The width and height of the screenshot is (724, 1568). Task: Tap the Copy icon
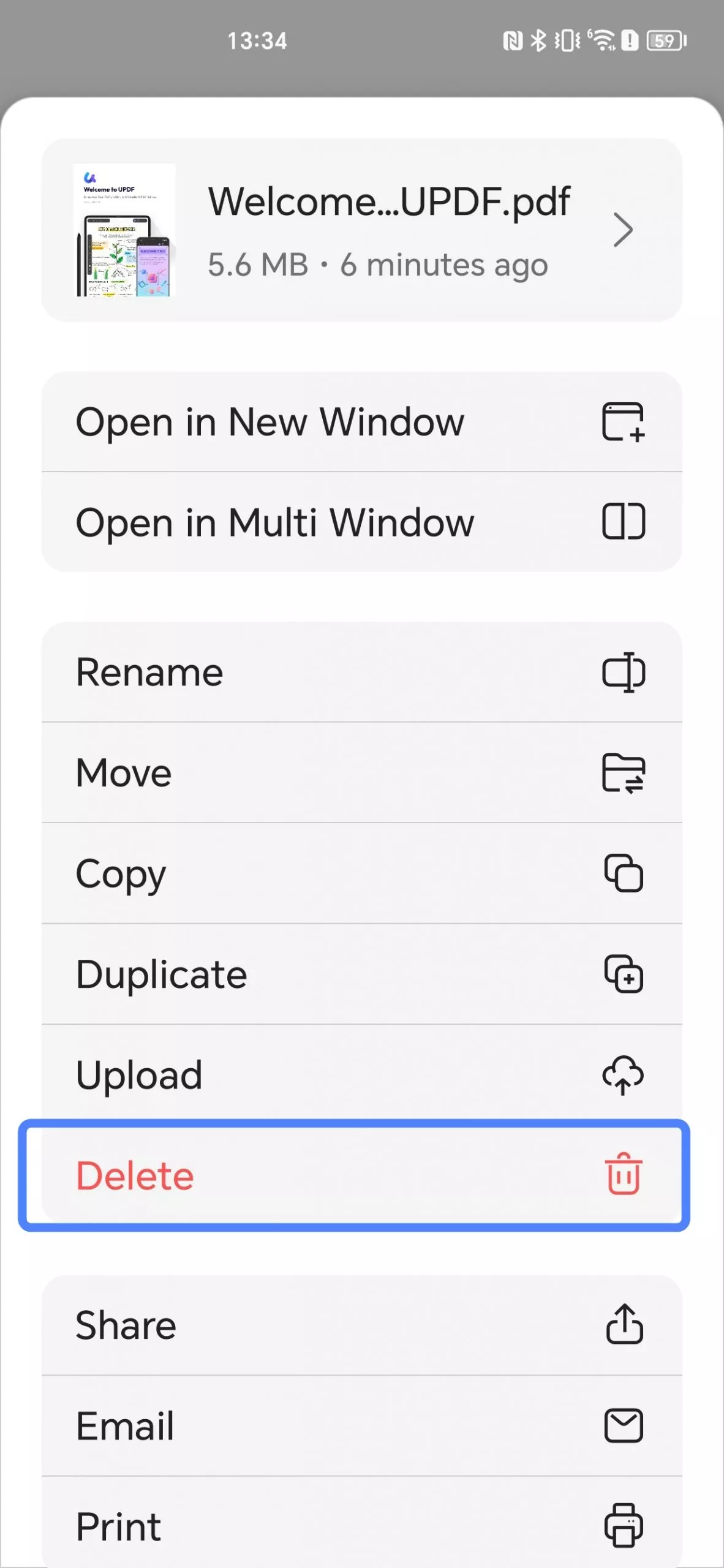625,873
